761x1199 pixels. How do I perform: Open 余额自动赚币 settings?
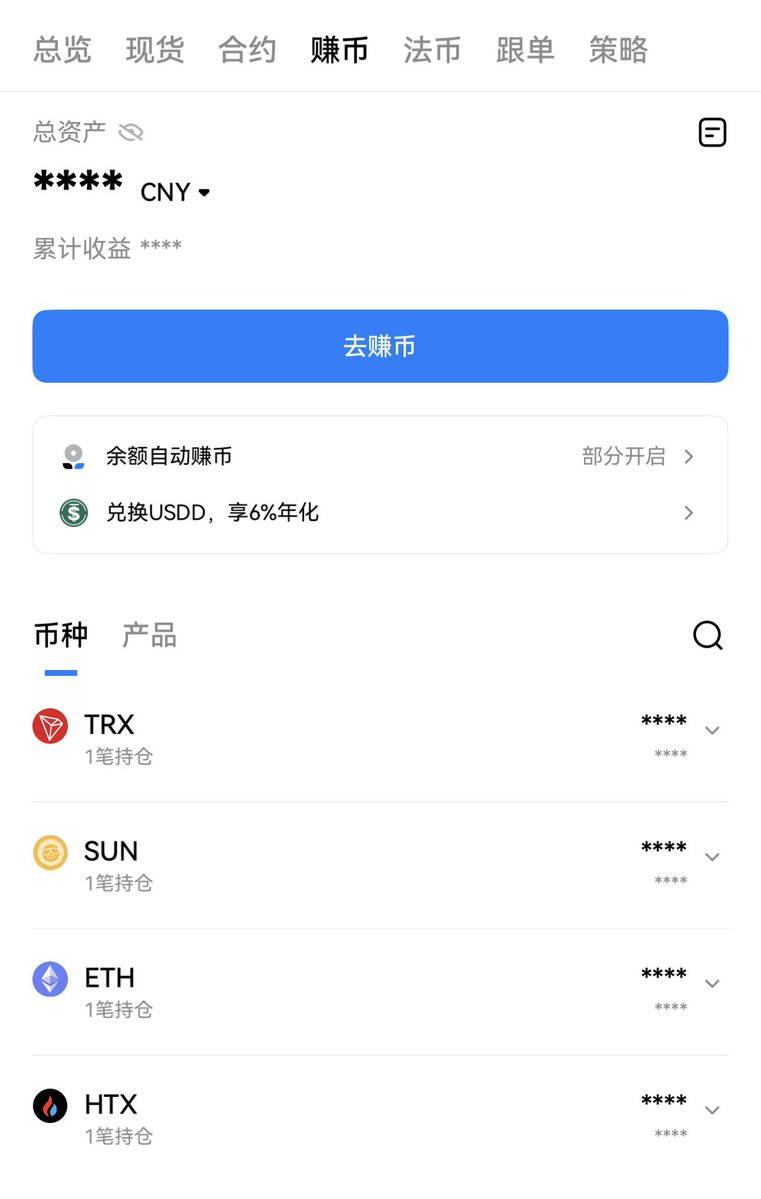click(380, 457)
